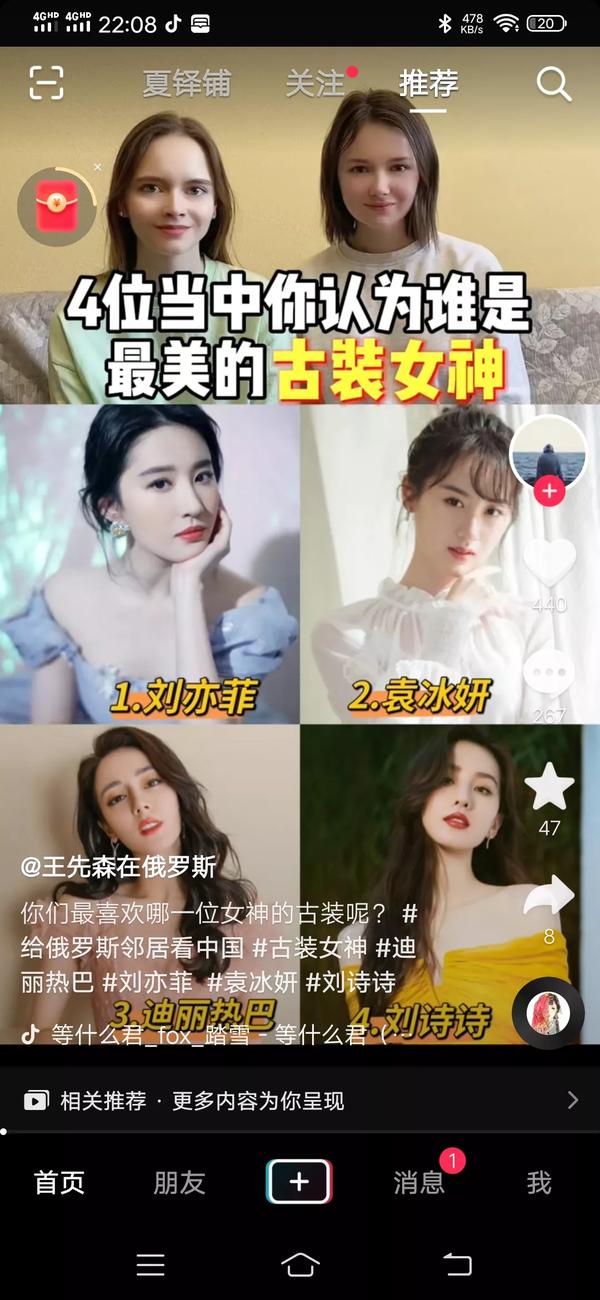Viewport: 600px width, 1300px height.
Task: Go to the 朋友 friends tab
Action: coord(179,1183)
